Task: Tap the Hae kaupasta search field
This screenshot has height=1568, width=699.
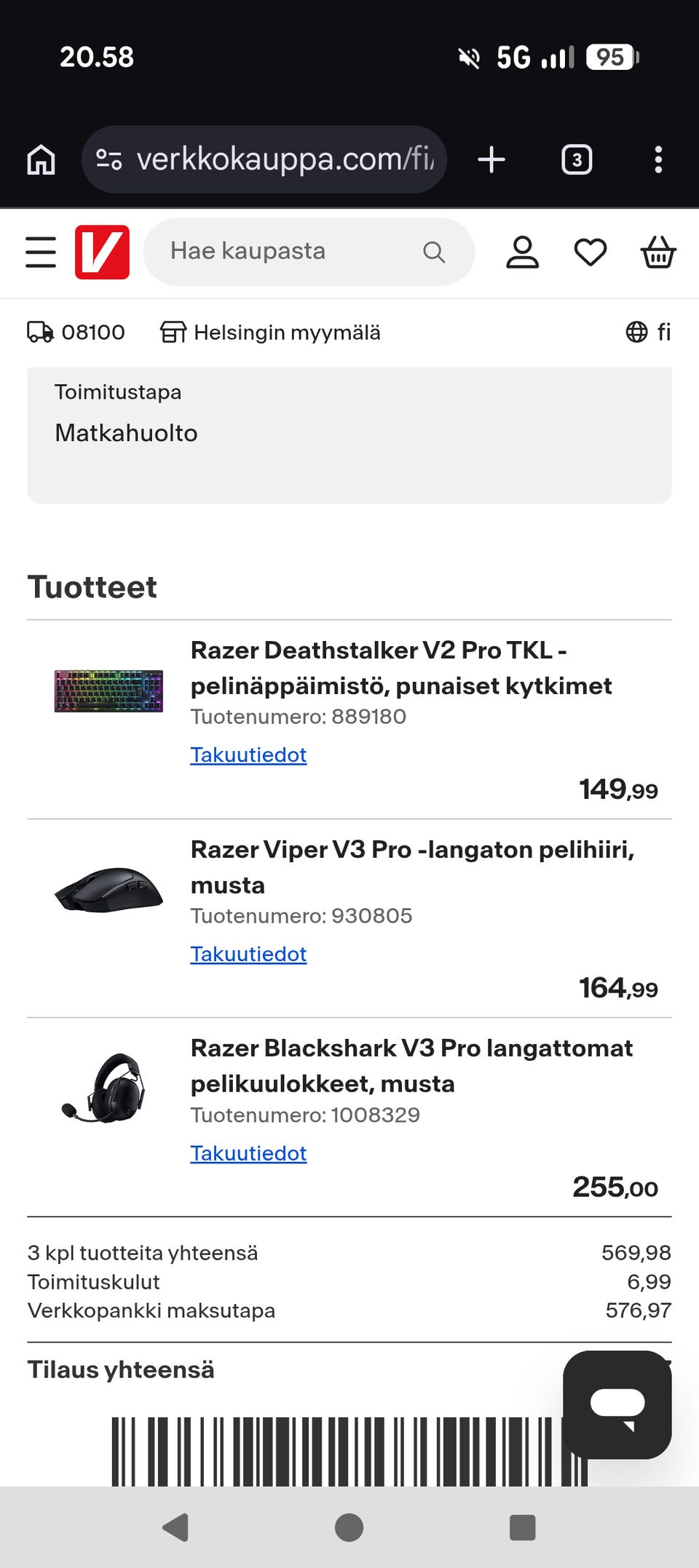Action: [x=309, y=252]
